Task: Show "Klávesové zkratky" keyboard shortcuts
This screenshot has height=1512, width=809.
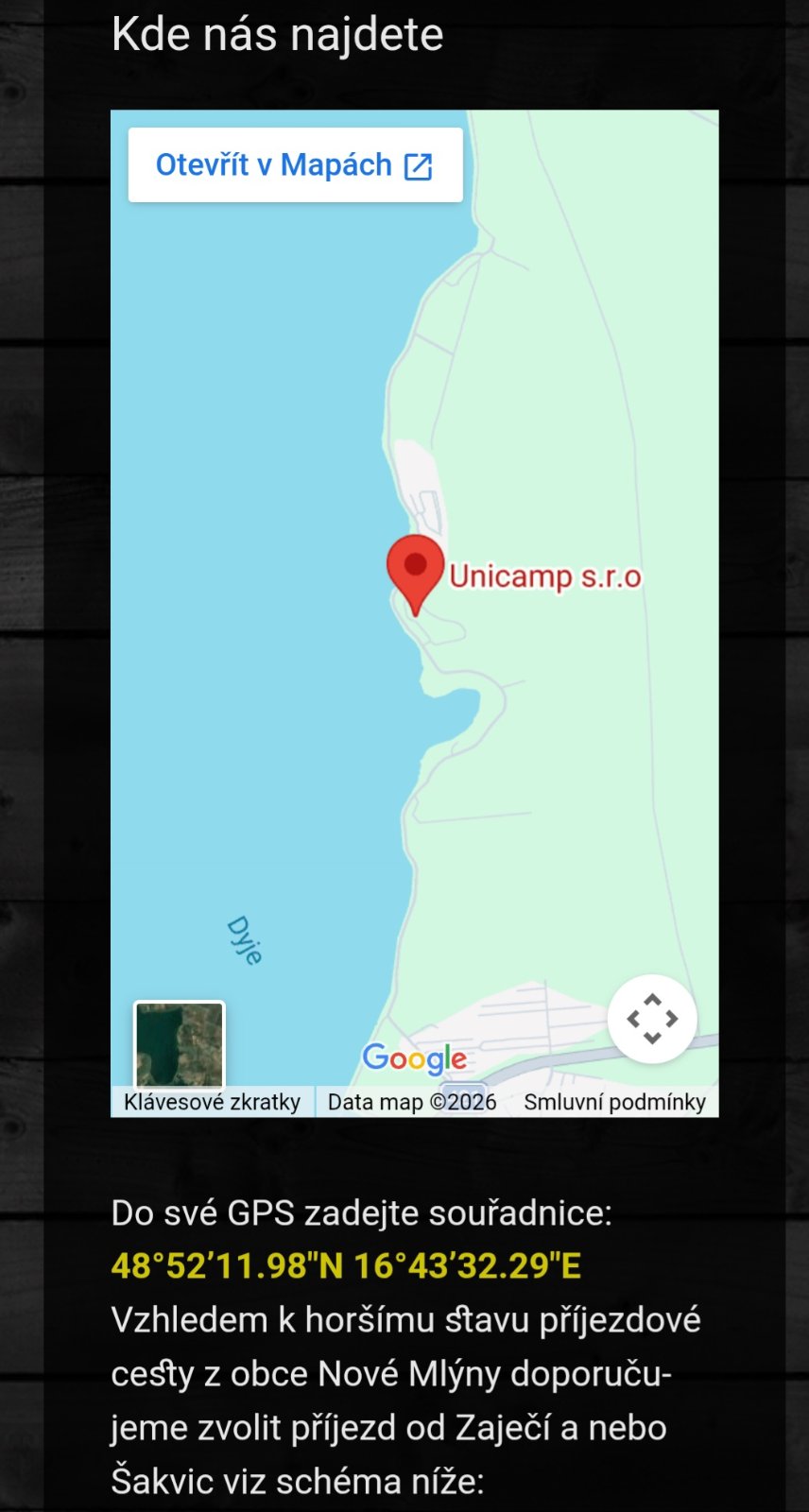Action: [213, 1102]
